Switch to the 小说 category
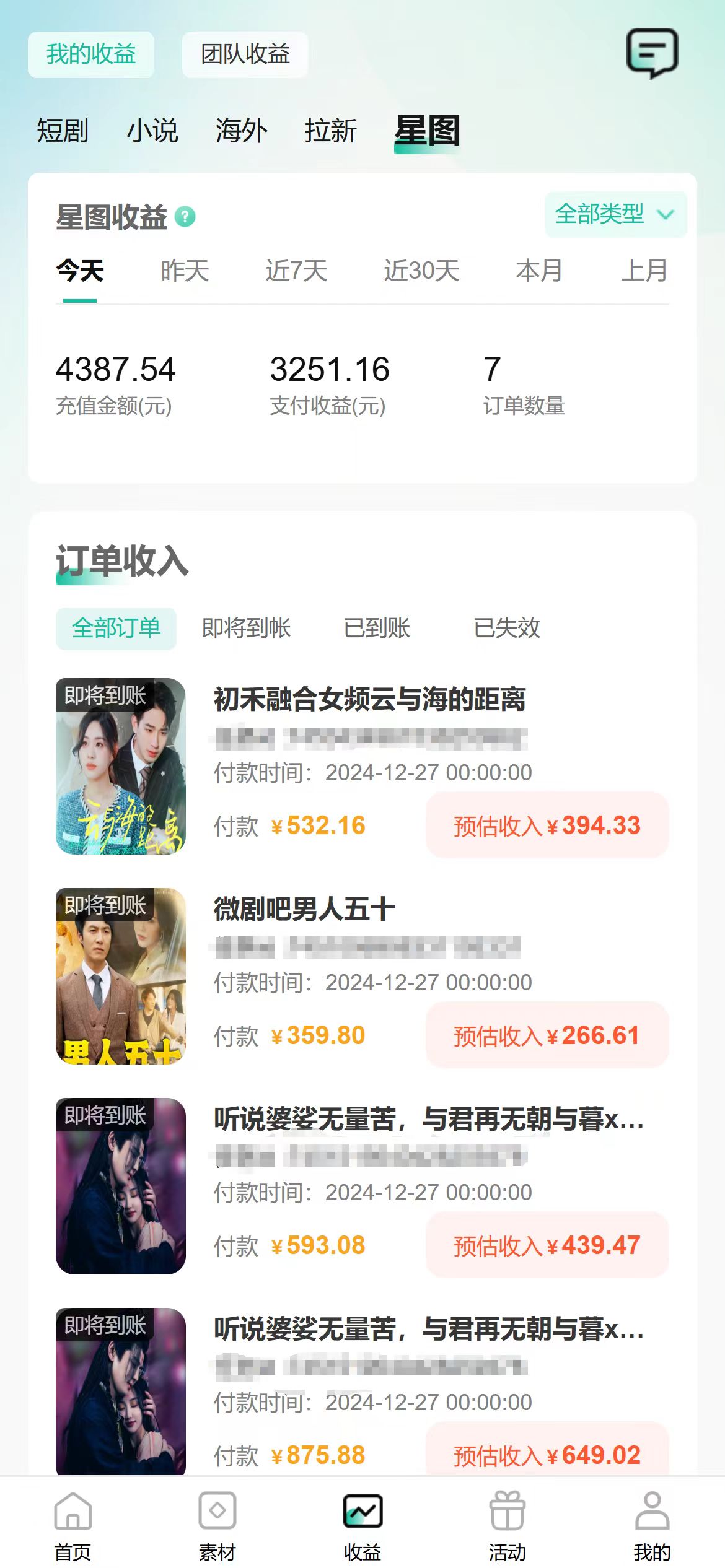725x1568 pixels. 152,131
